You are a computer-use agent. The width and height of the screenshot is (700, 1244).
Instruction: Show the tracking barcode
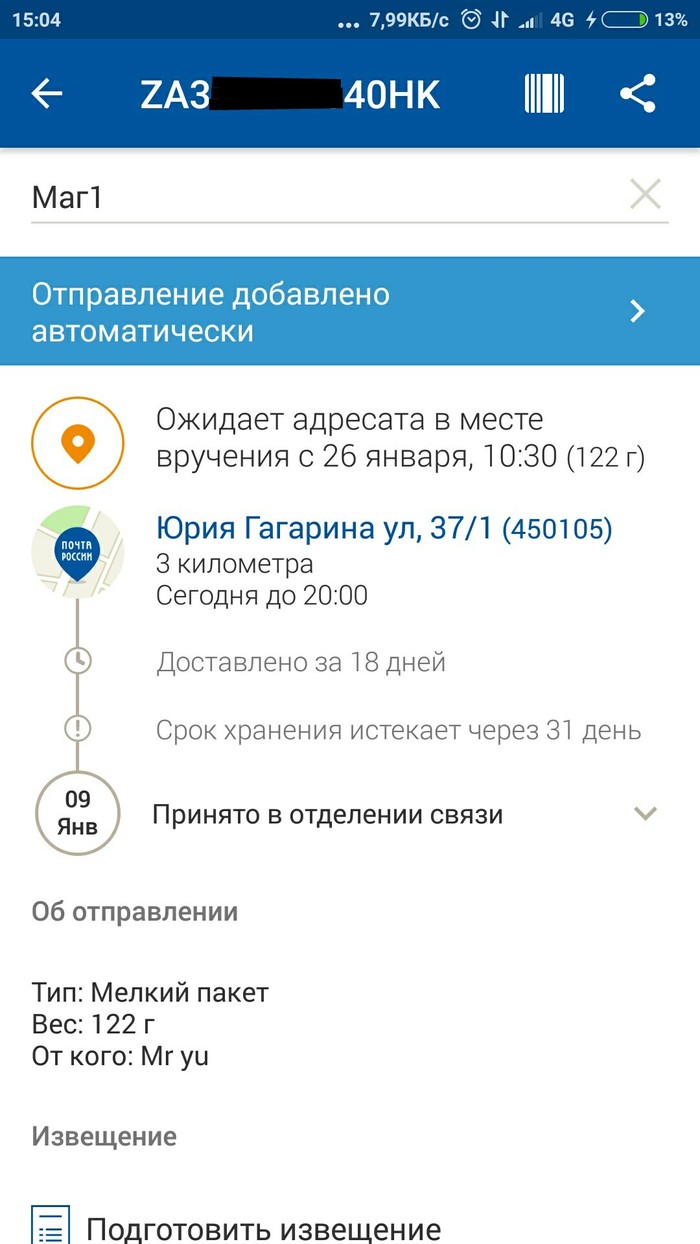(544, 94)
